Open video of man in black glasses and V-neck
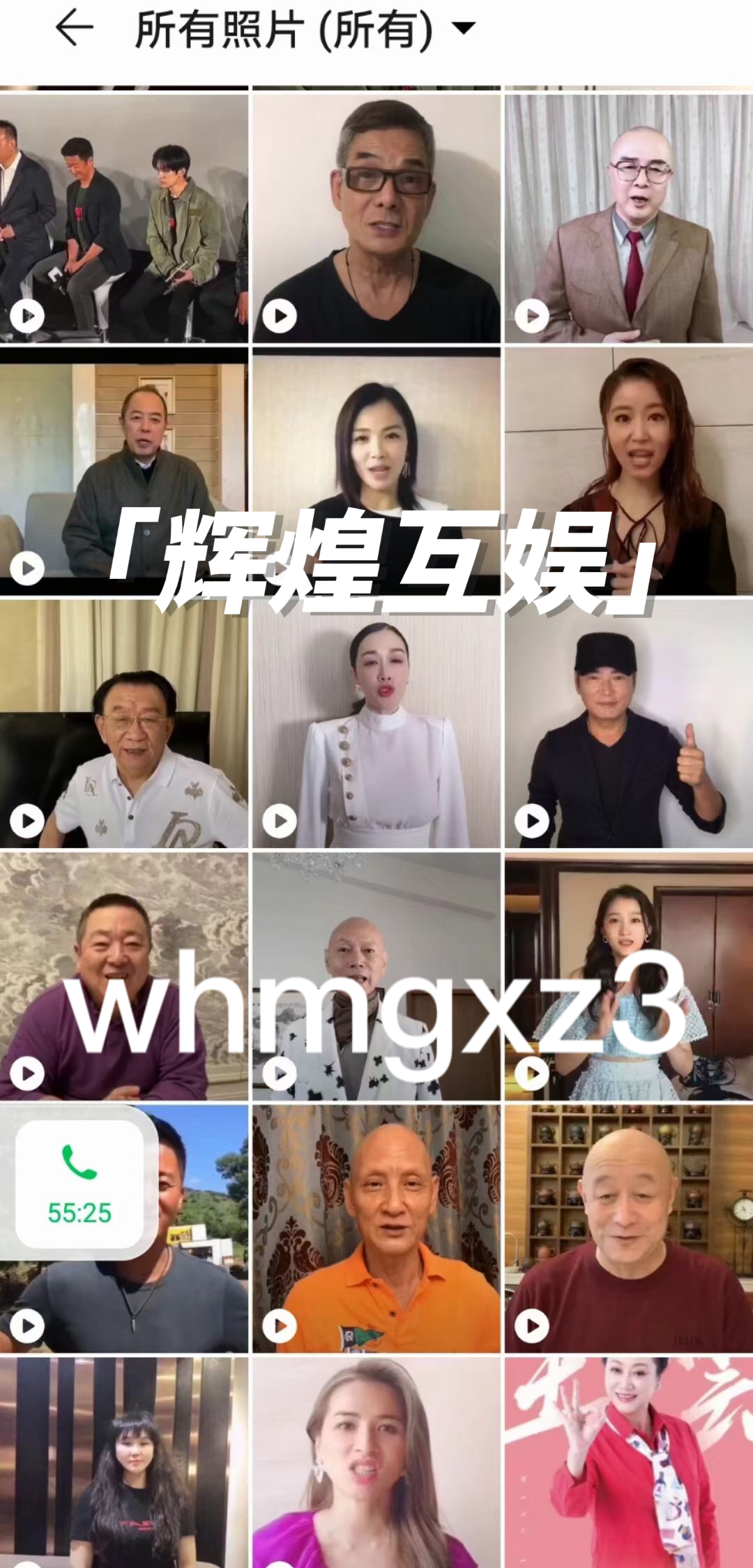The image size is (753, 1568). point(376,218)
